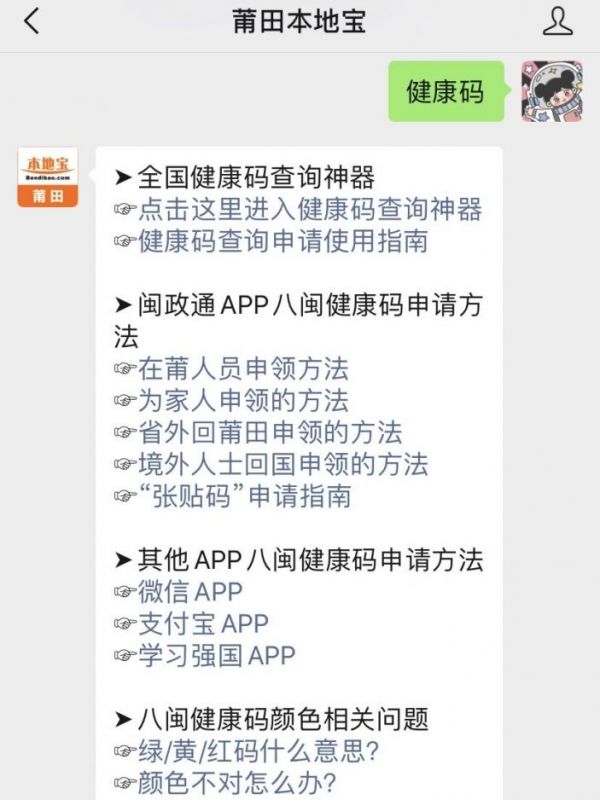Open 省外回莆田申领的方法 link
Image resolution: width=600 pixels, height=800 pixels.
(x=270, y=433)
